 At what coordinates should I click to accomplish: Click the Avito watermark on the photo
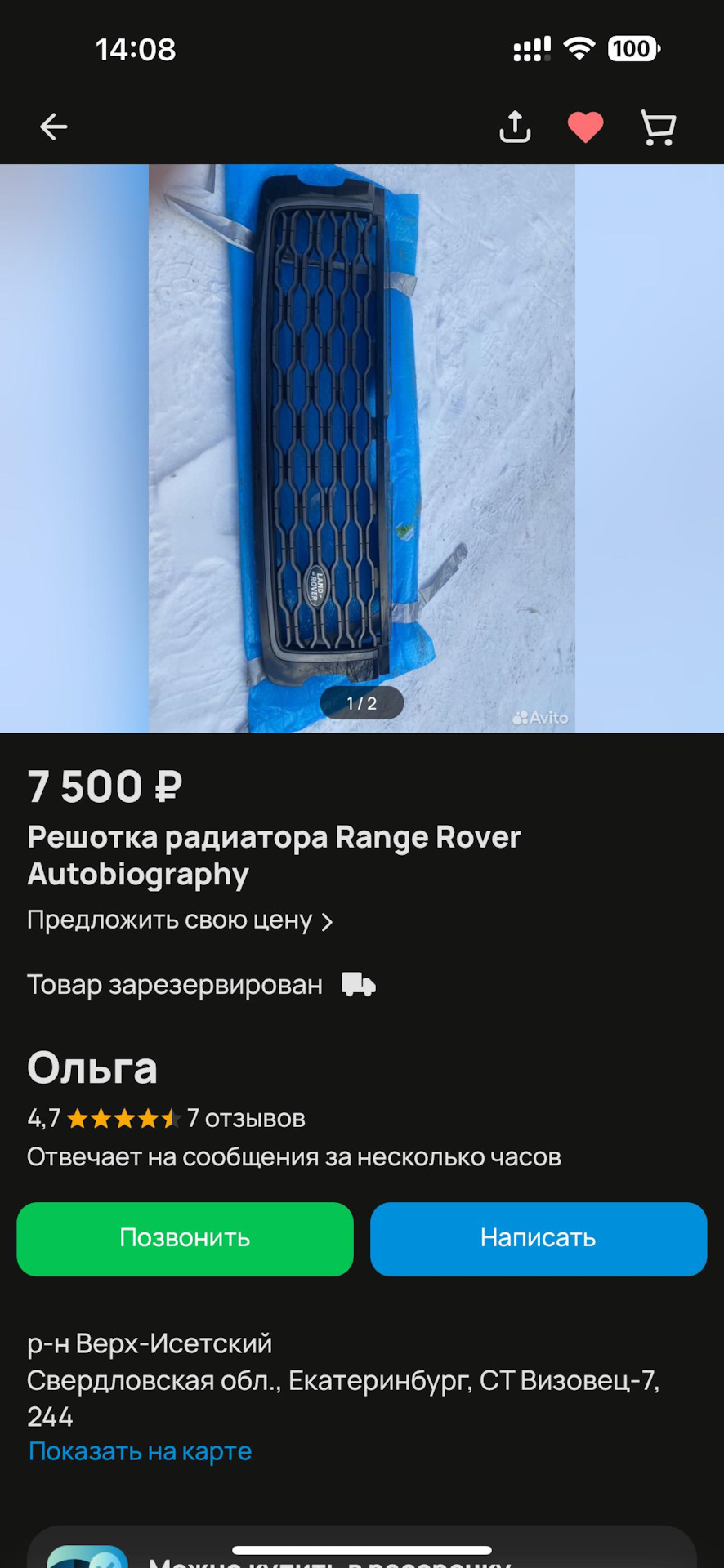click(539, 718)
